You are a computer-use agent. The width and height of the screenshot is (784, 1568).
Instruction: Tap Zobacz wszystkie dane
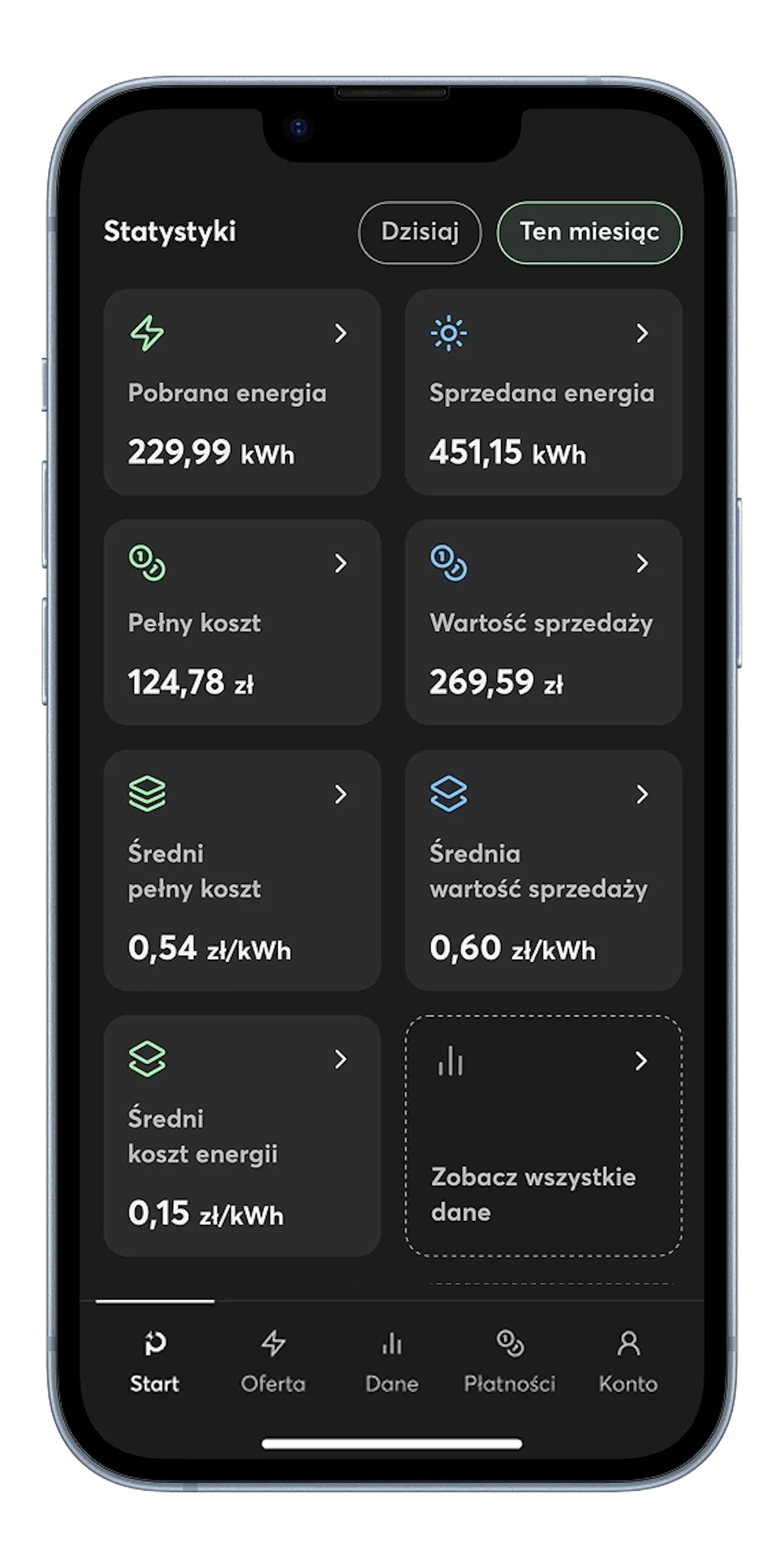click(544, 1135)
